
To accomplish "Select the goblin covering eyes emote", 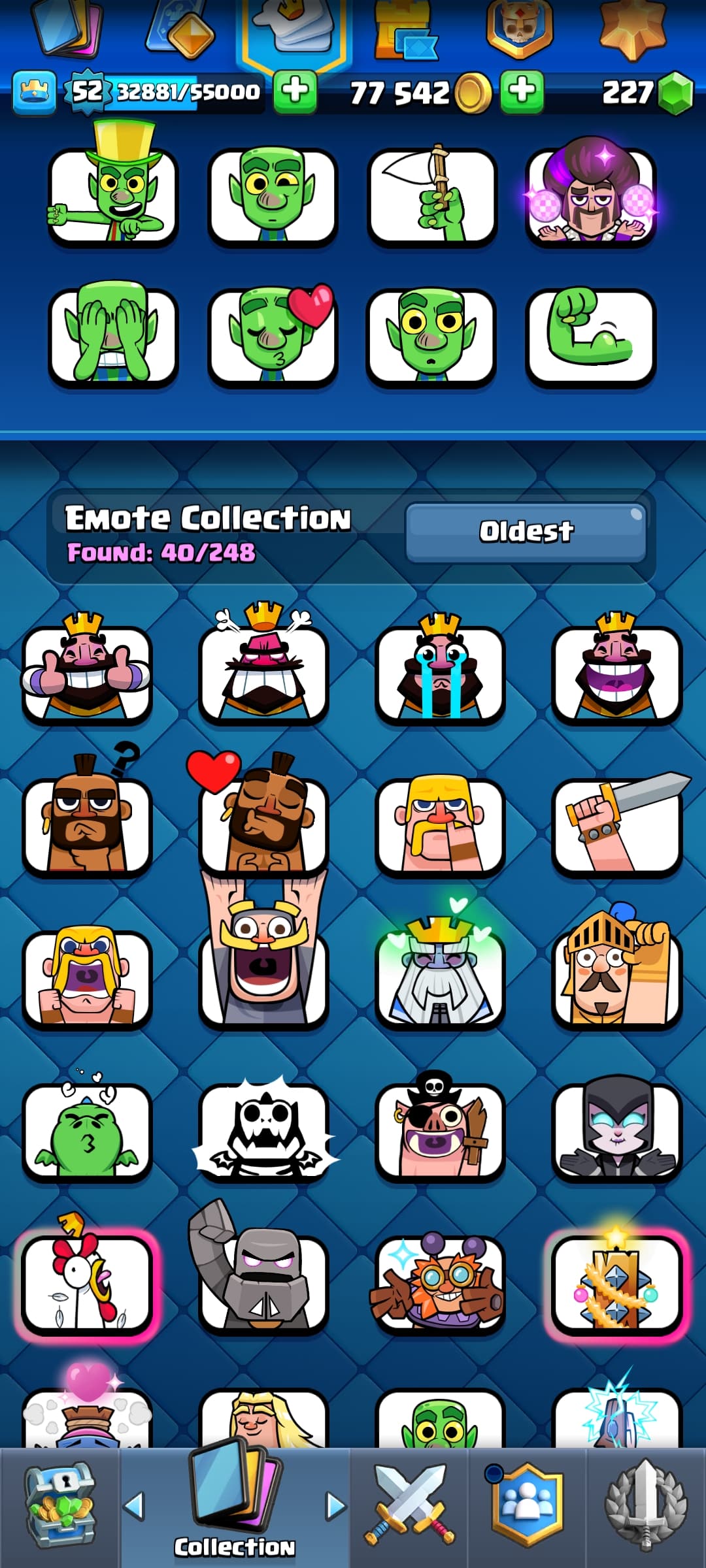I will point(113,336).
